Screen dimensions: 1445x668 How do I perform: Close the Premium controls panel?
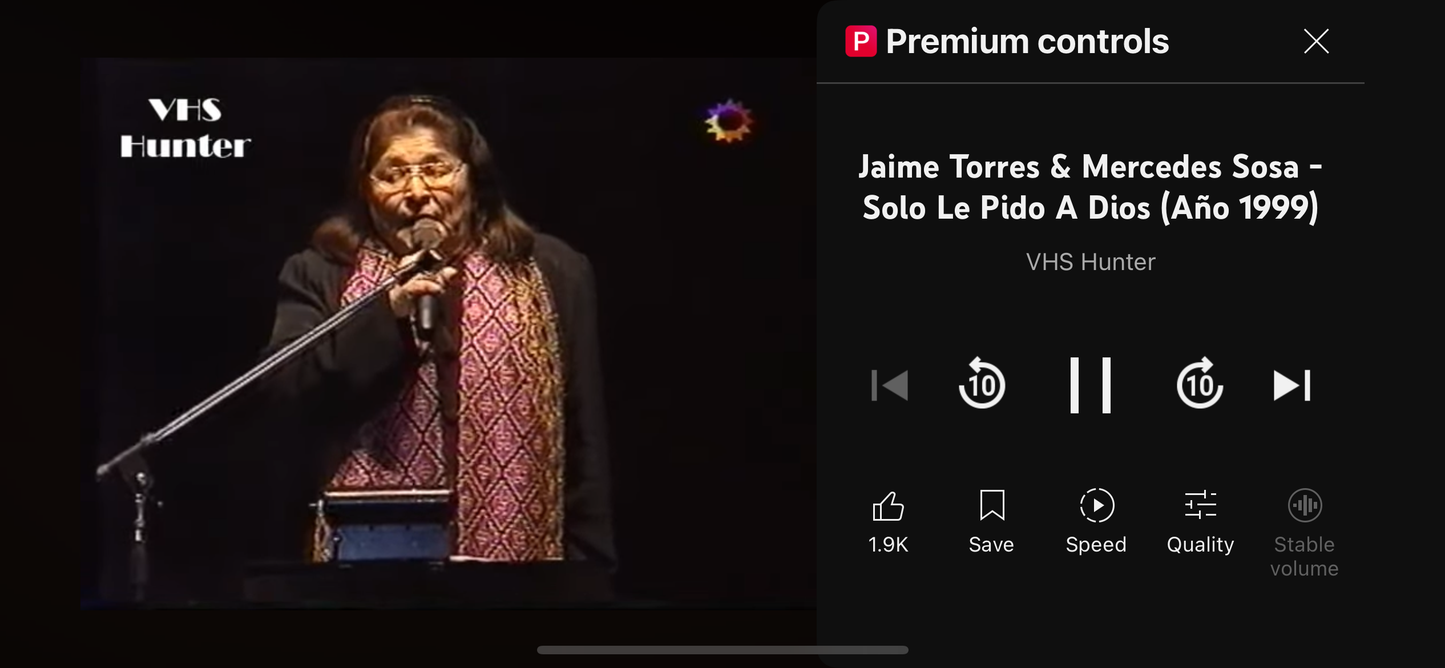[x=1316, y=41]
